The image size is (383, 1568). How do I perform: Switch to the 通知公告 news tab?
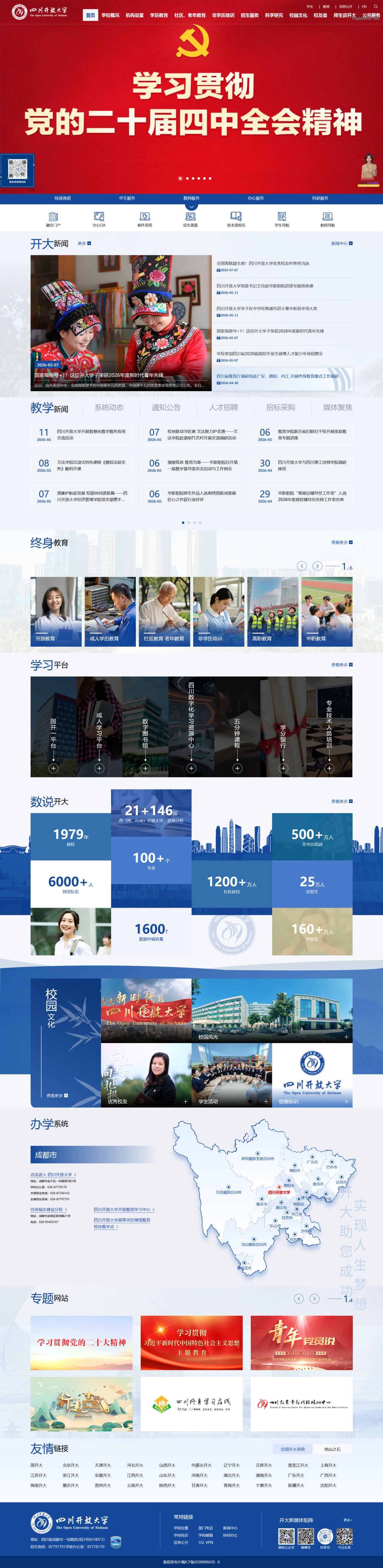166,407
